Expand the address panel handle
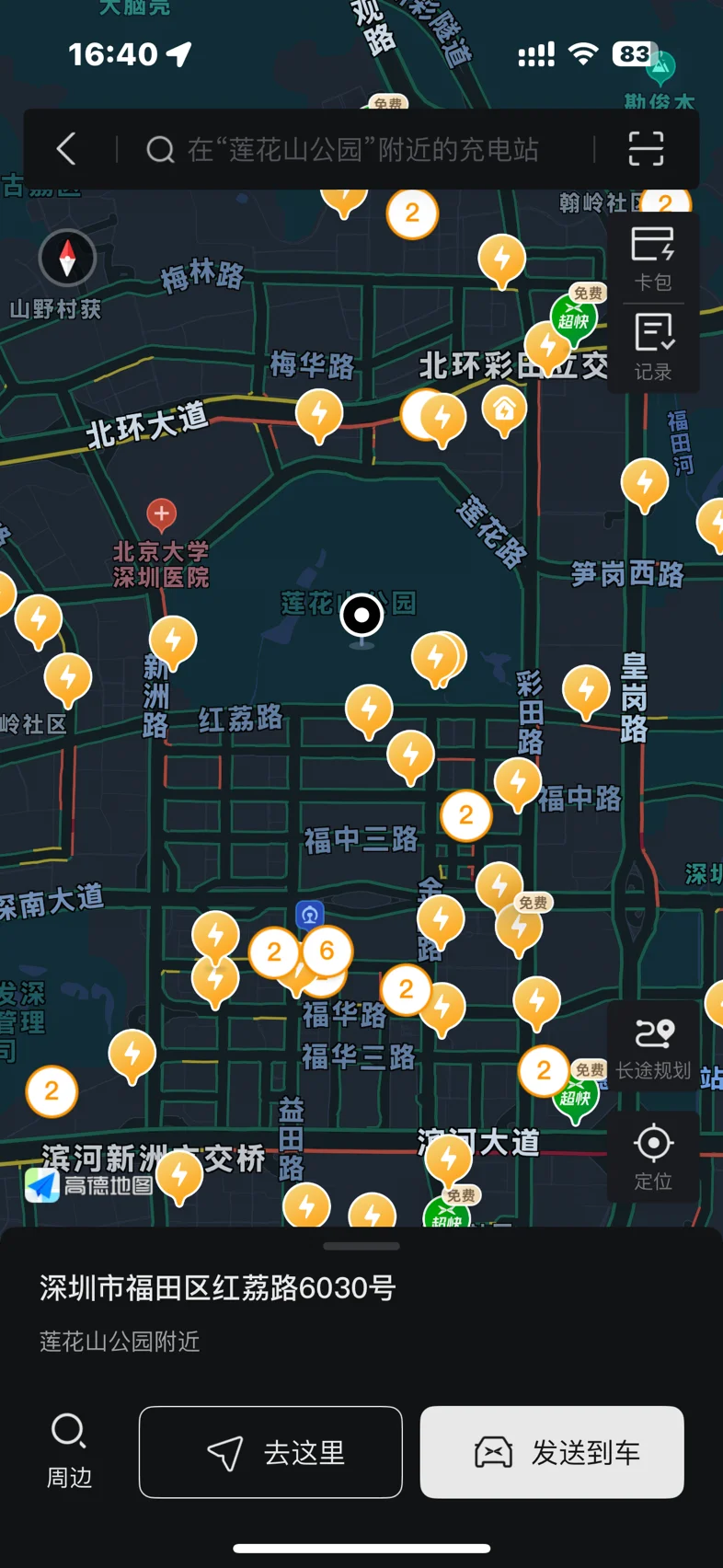 tap(361, 1246)
